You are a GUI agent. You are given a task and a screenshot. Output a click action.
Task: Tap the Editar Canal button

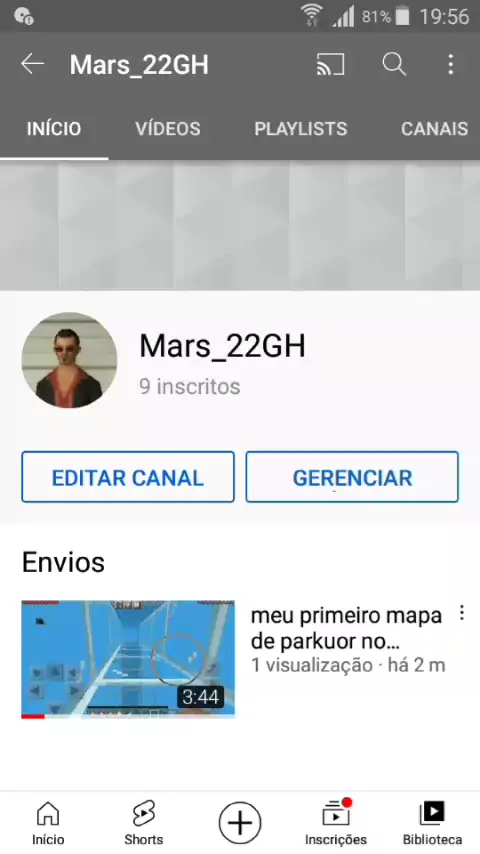pos(128,477)
